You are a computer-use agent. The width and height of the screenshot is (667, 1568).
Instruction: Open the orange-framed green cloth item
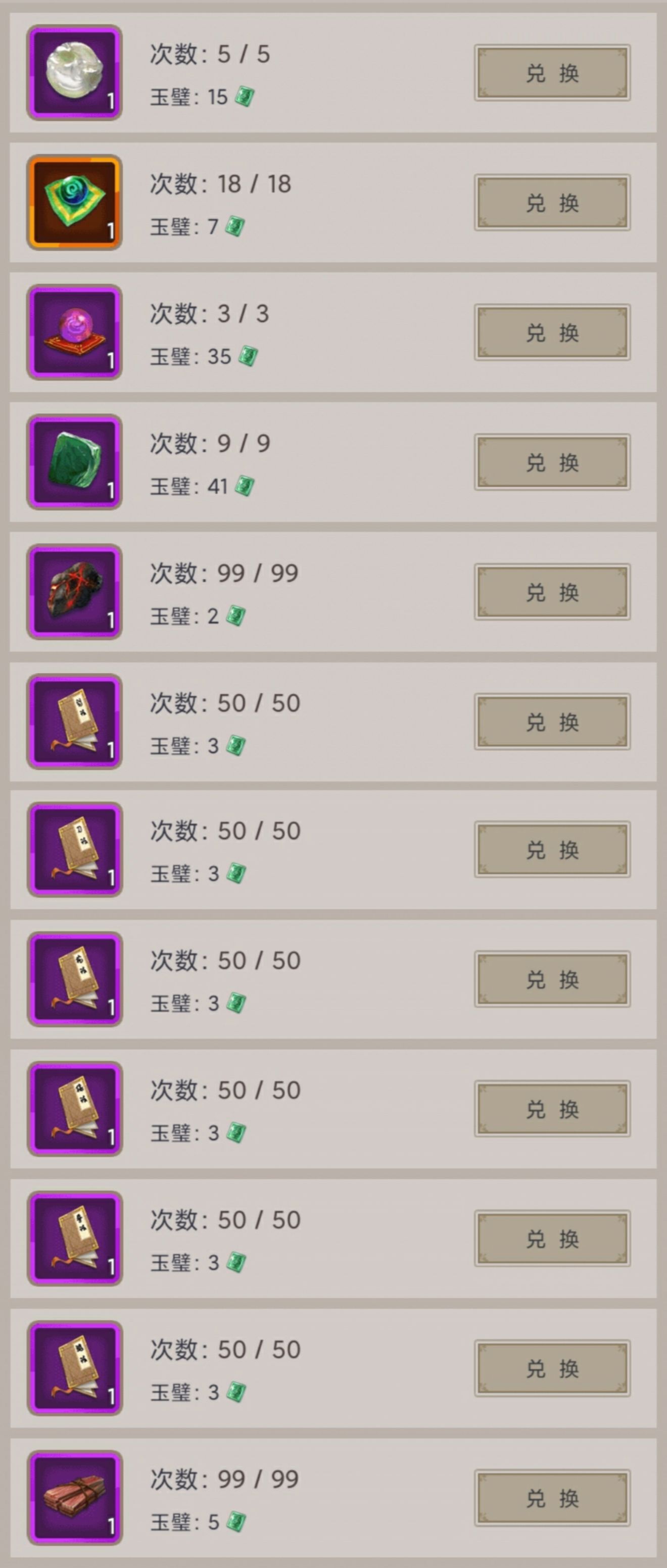pyautogui.click(x=74, y=202)
